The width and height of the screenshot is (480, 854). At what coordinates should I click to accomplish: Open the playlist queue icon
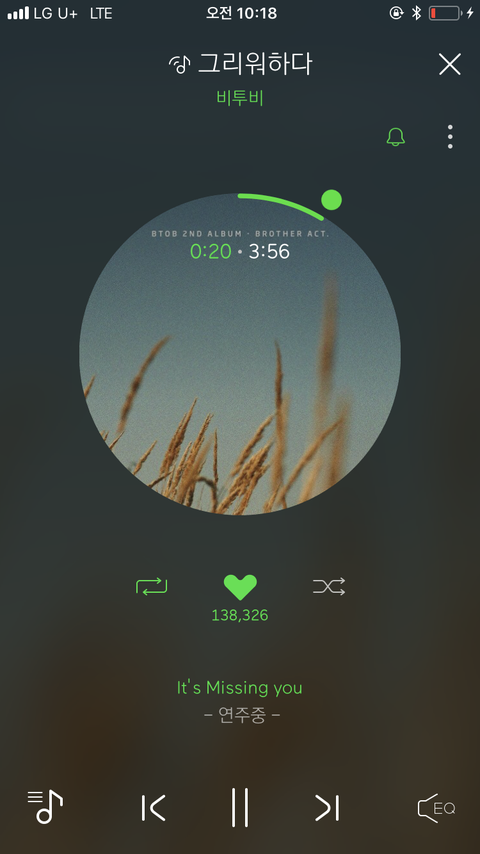[45, 807]
